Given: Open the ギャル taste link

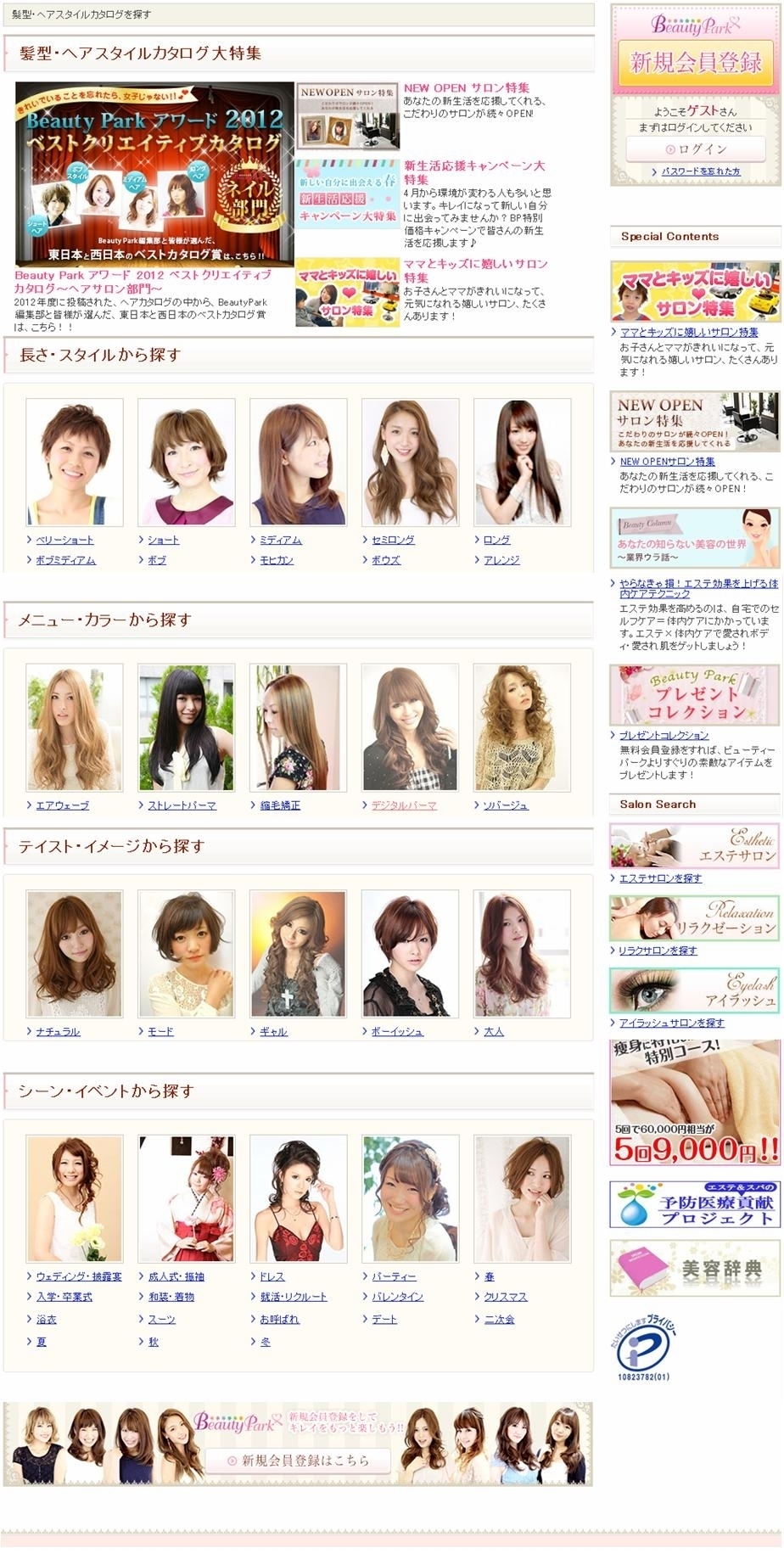Looking at the screenshot, I should (x=273, y=1032).
